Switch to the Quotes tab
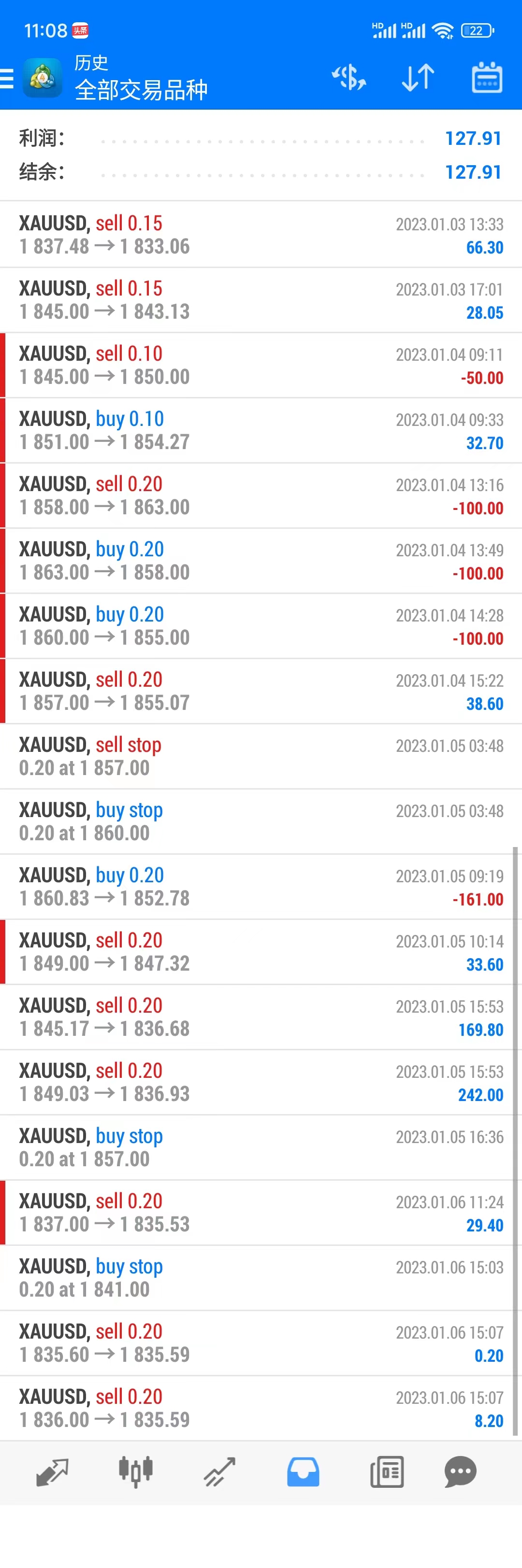The image size is (522, 1568). pos(52,1472)
